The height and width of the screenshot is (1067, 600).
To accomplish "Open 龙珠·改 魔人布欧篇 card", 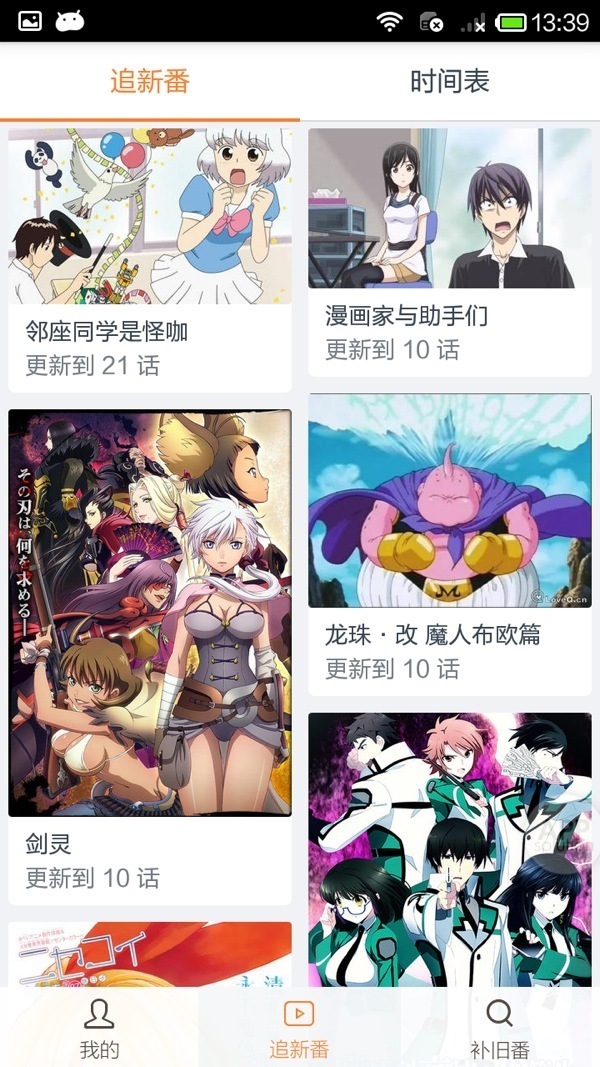I will 449,542.
